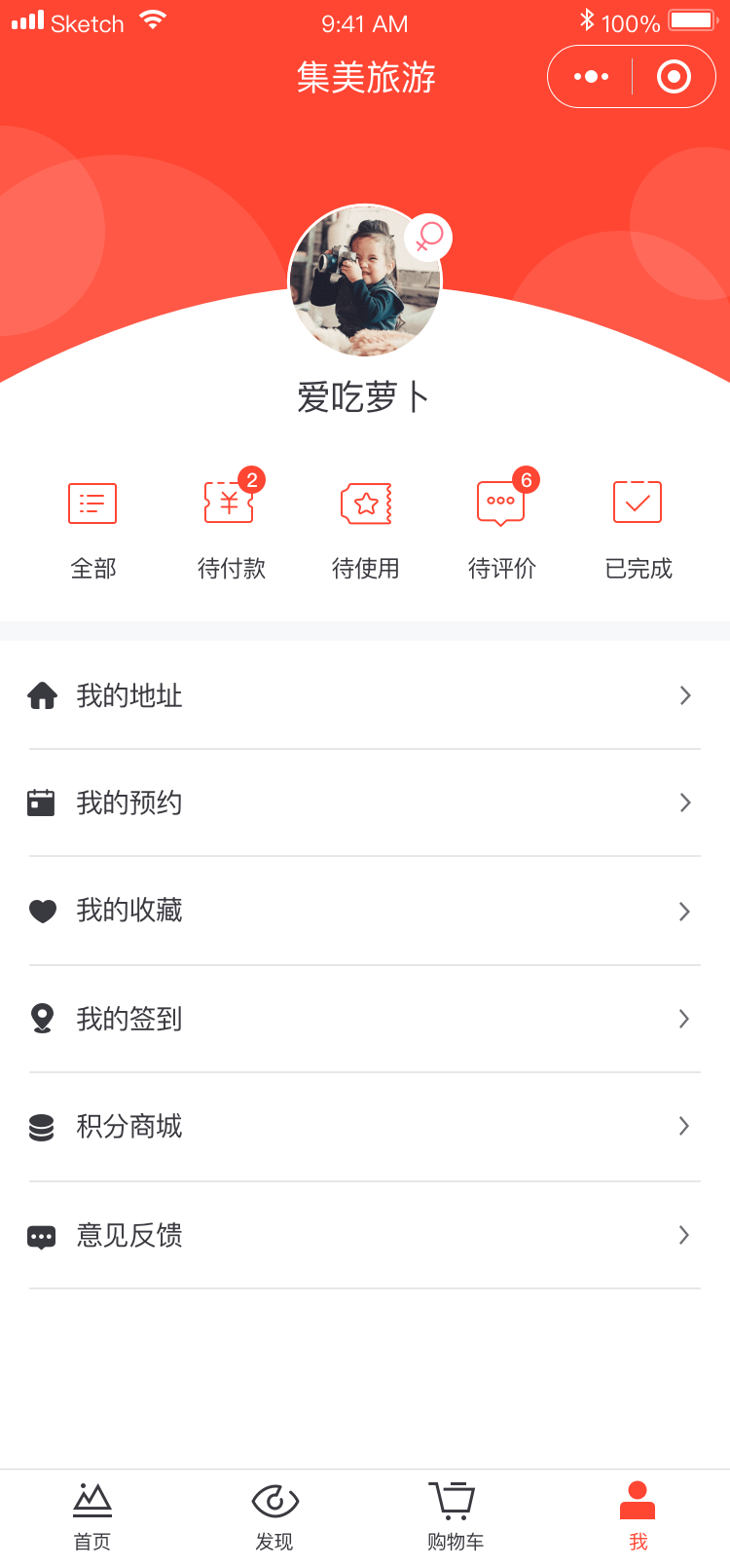Close the mini program with the circle button
The width and height of the screenshot is (730, 1568).
(x=674, y=76)
